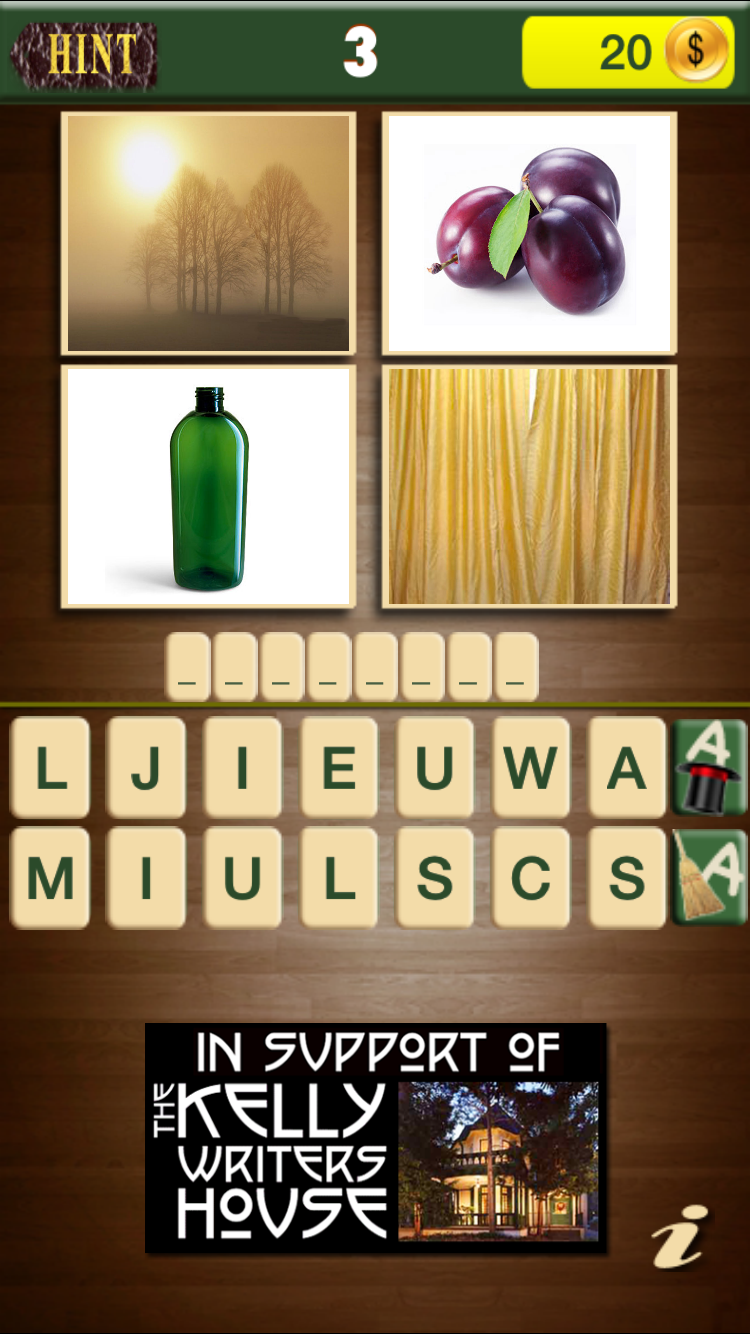750x1334 pixels.
Task: Use the broom remove-letters helper
Action: pyautogui.click(x=710, y=877)
